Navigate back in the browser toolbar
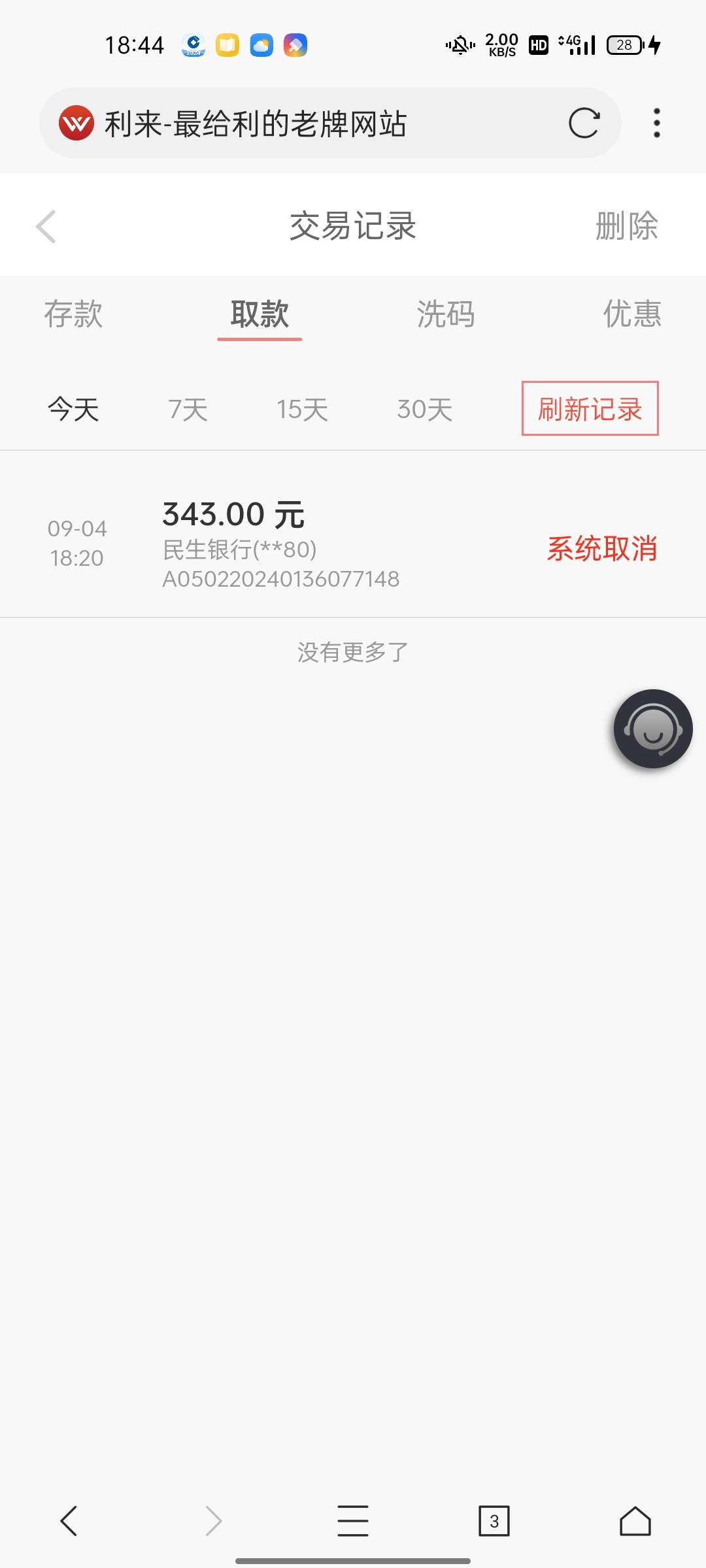This screenshot has height=1568, width=706. click(69, 1521)
